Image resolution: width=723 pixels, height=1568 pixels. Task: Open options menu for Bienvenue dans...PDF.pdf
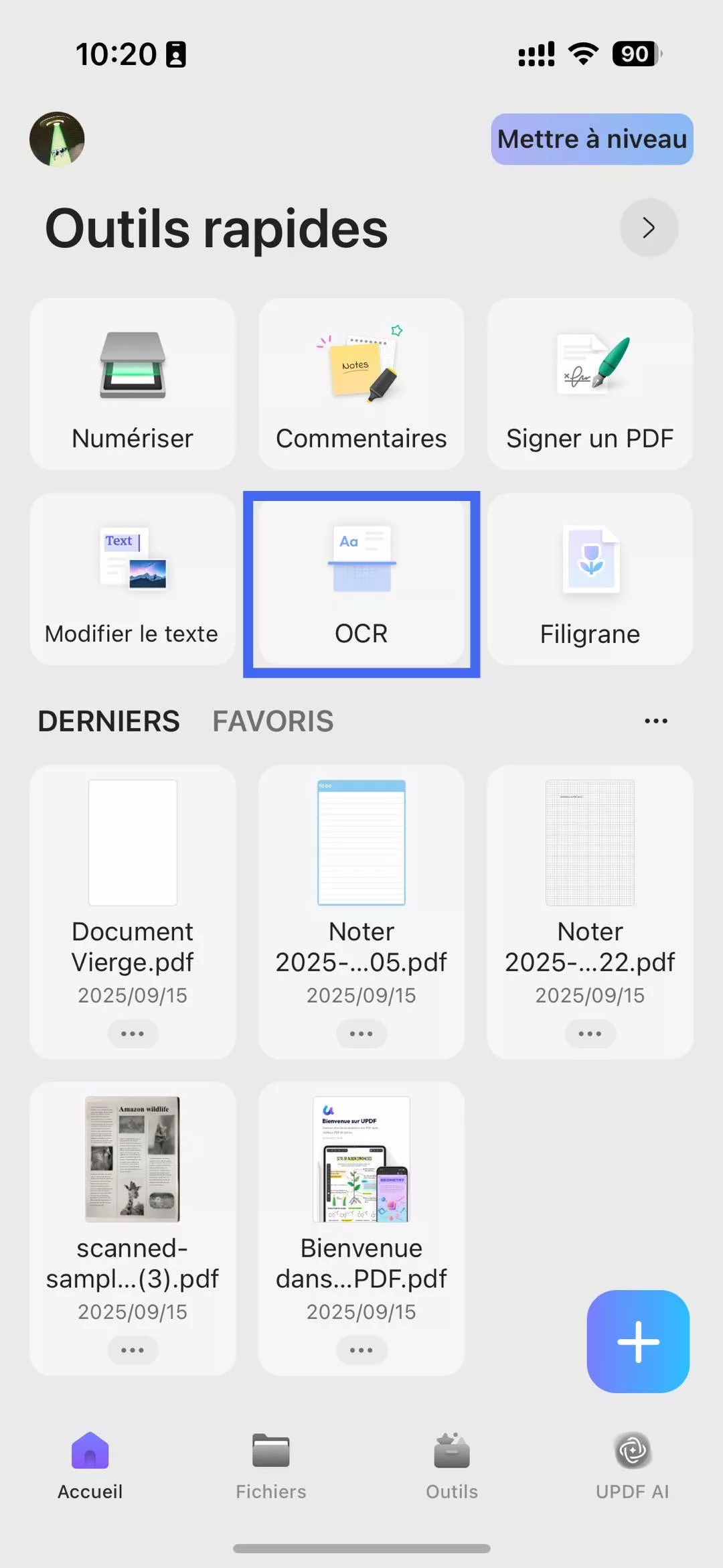click(x=361, y=1350)
